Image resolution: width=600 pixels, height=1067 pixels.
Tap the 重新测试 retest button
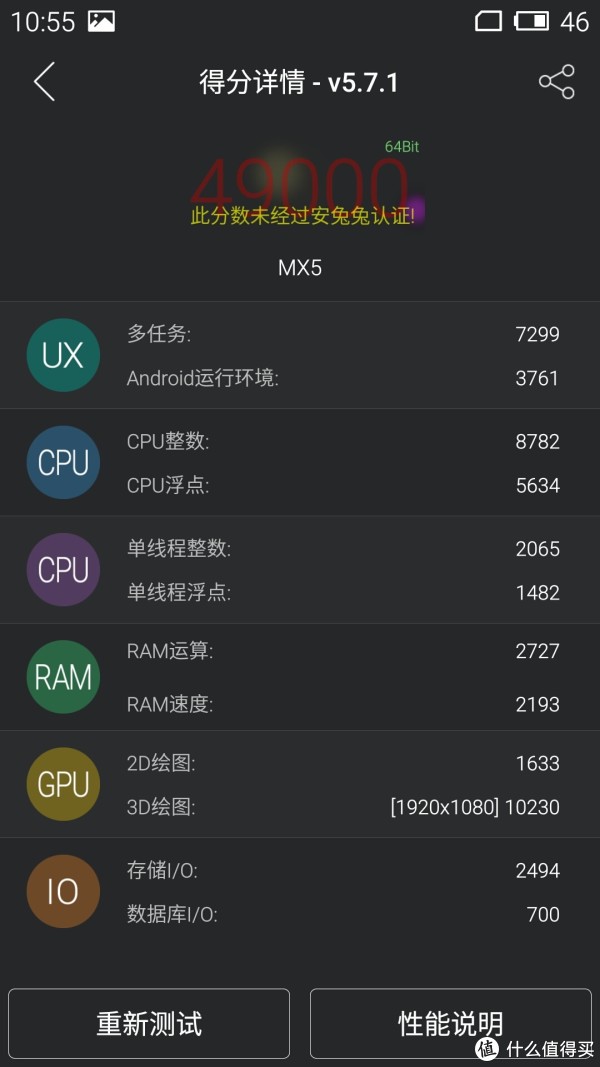pyautogui.click(x=149, y=1023)
